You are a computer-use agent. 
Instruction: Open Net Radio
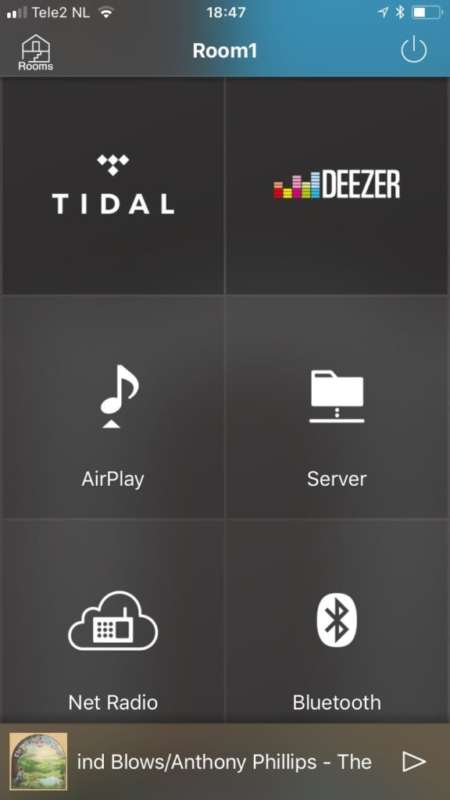coord(113,621)
